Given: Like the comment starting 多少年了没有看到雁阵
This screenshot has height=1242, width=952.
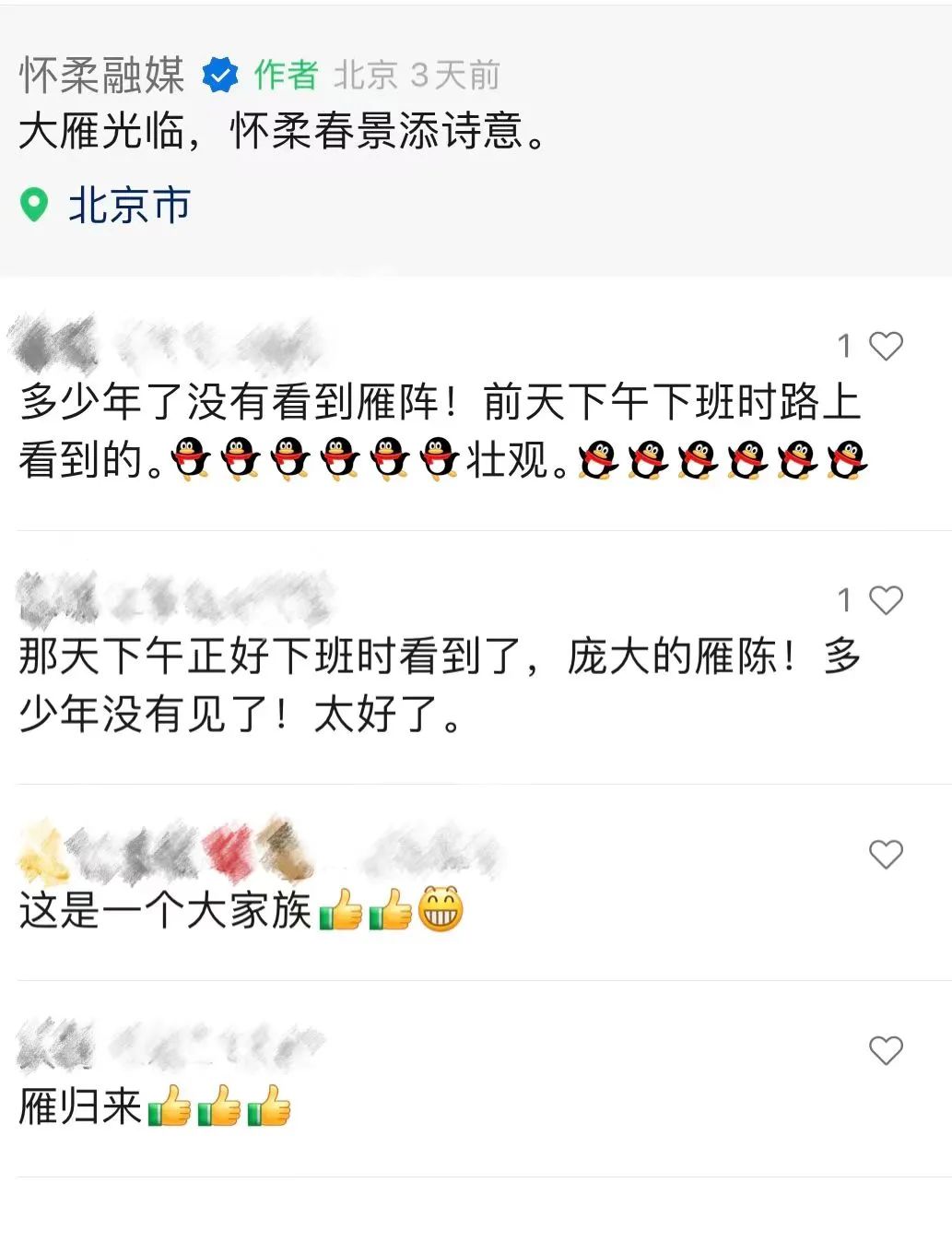Looking at the screenshot, I should point(886,346).
